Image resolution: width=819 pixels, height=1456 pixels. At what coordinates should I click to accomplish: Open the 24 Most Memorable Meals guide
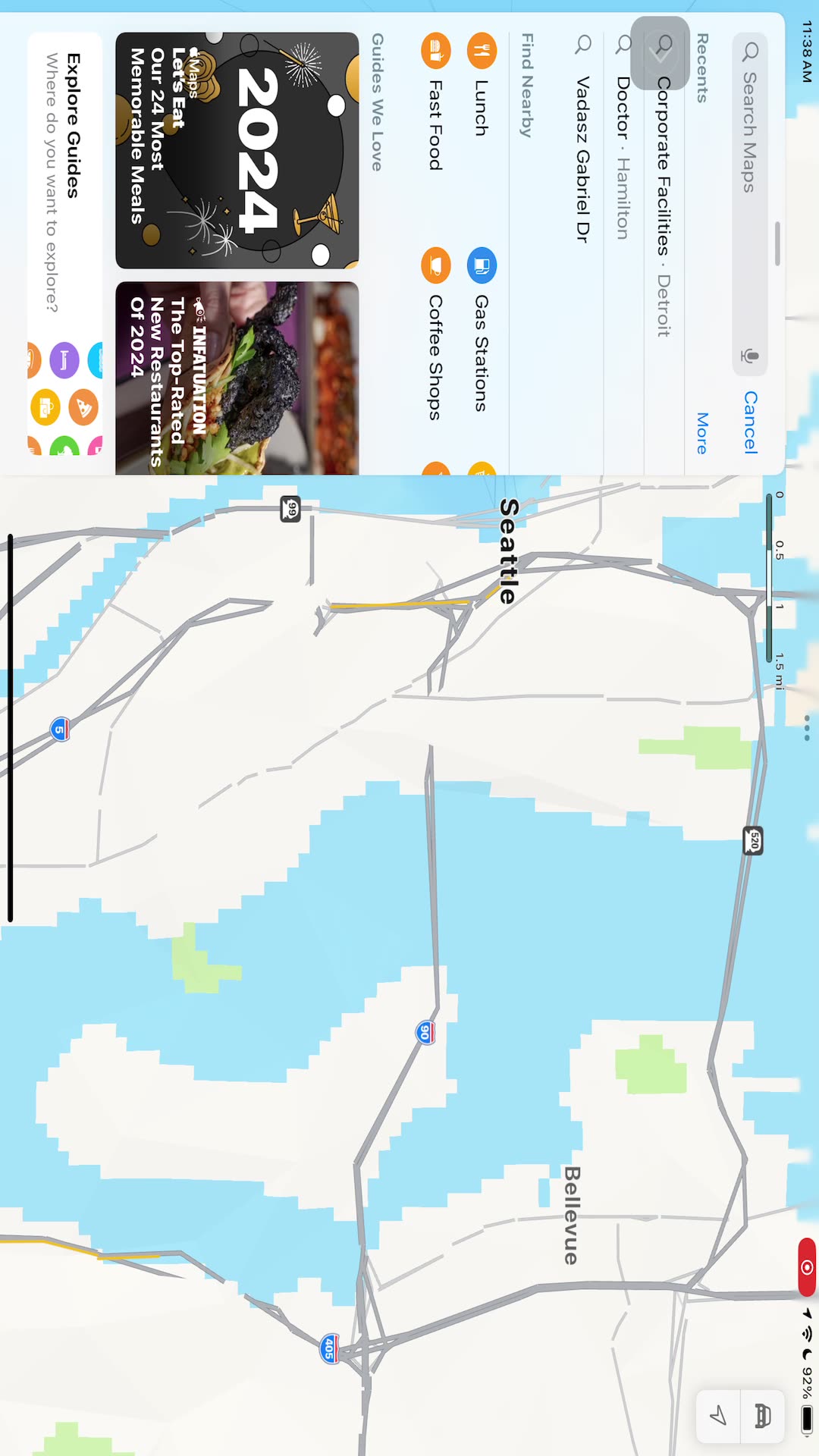237,150
